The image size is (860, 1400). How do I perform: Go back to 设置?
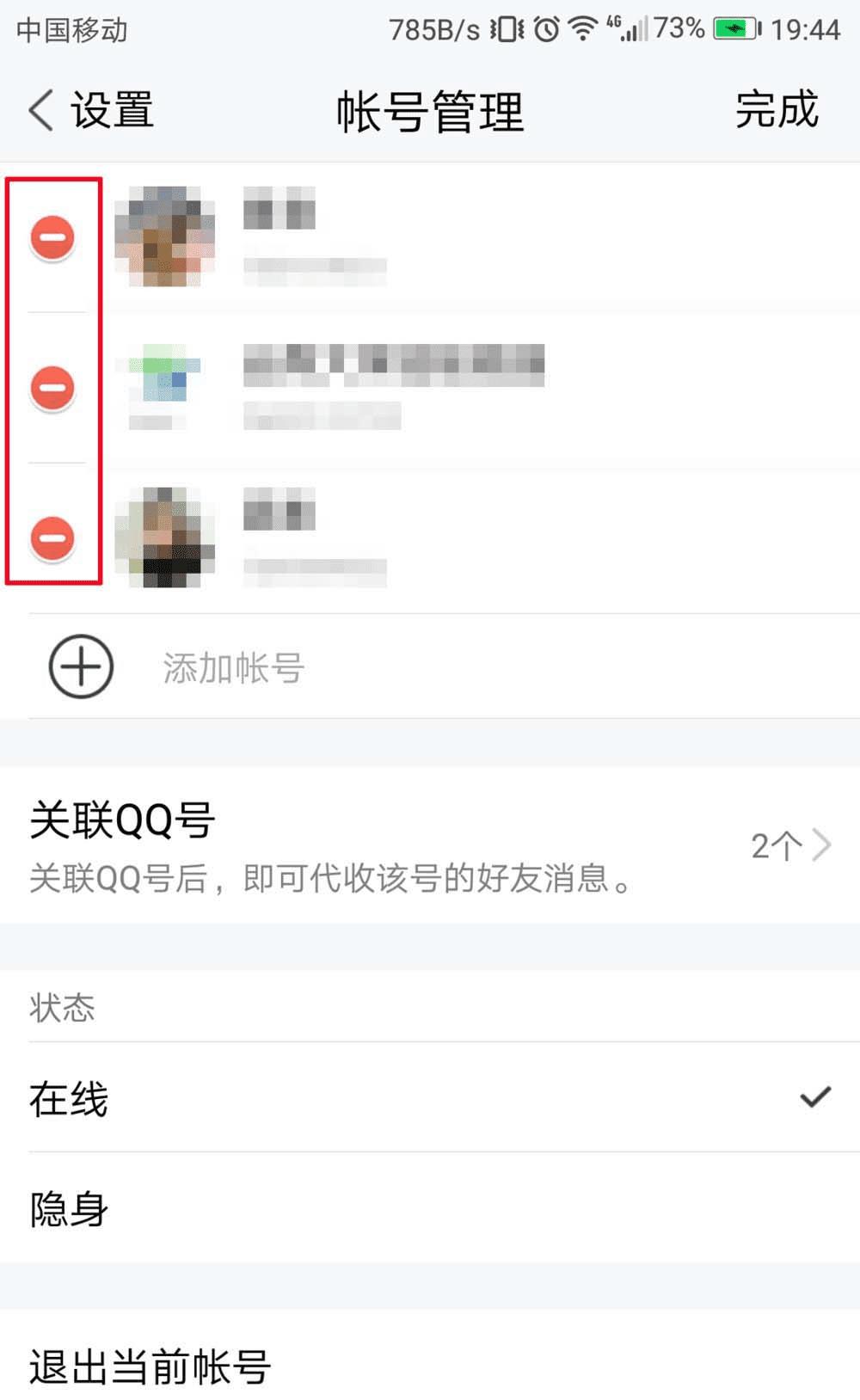coord(90,111)
